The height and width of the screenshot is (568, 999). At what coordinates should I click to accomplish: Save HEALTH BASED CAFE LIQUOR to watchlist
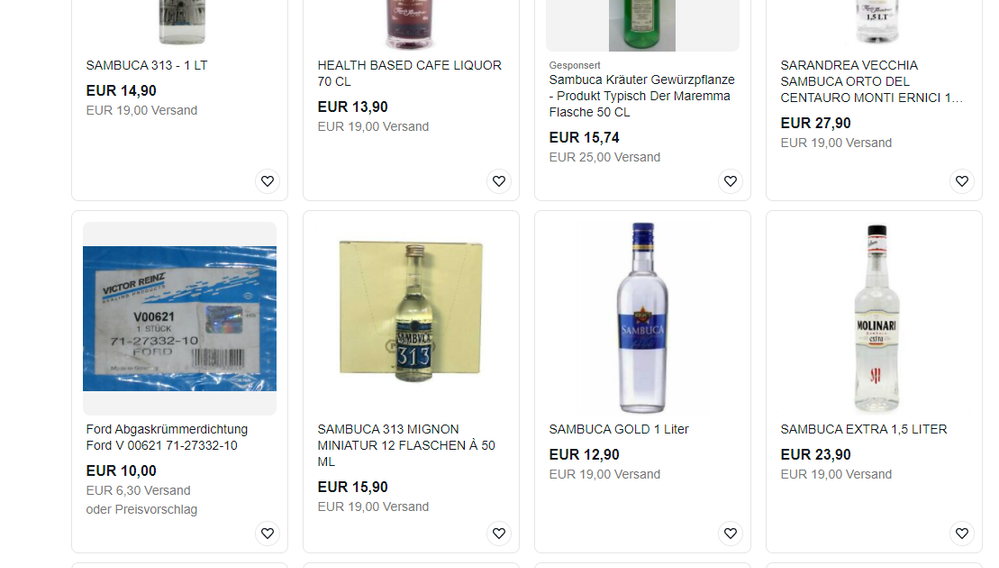(x=499, y=181)
